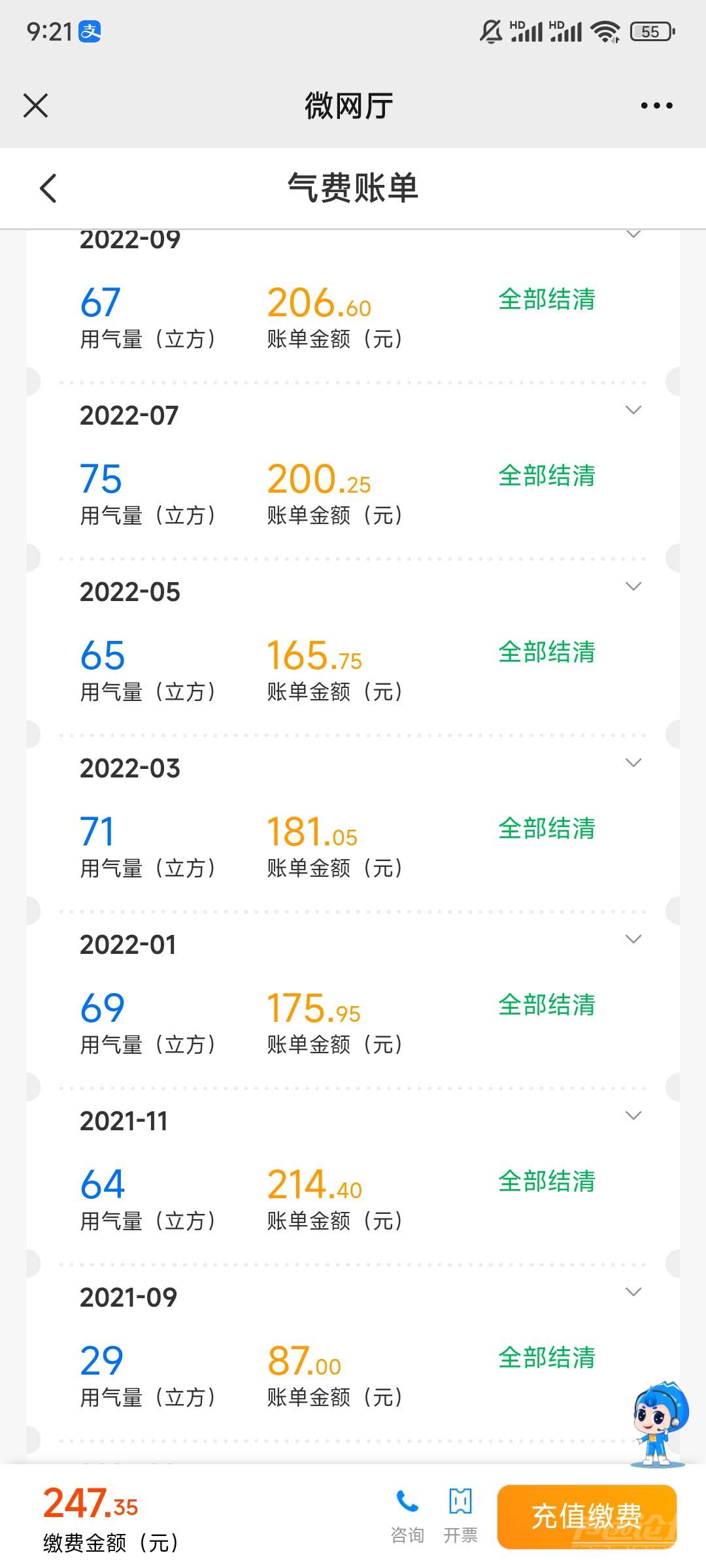The height and width of the screenshot is (1568, 706).
Task: Expand the 2022-09 bill details
Action: tap(633, 235)
